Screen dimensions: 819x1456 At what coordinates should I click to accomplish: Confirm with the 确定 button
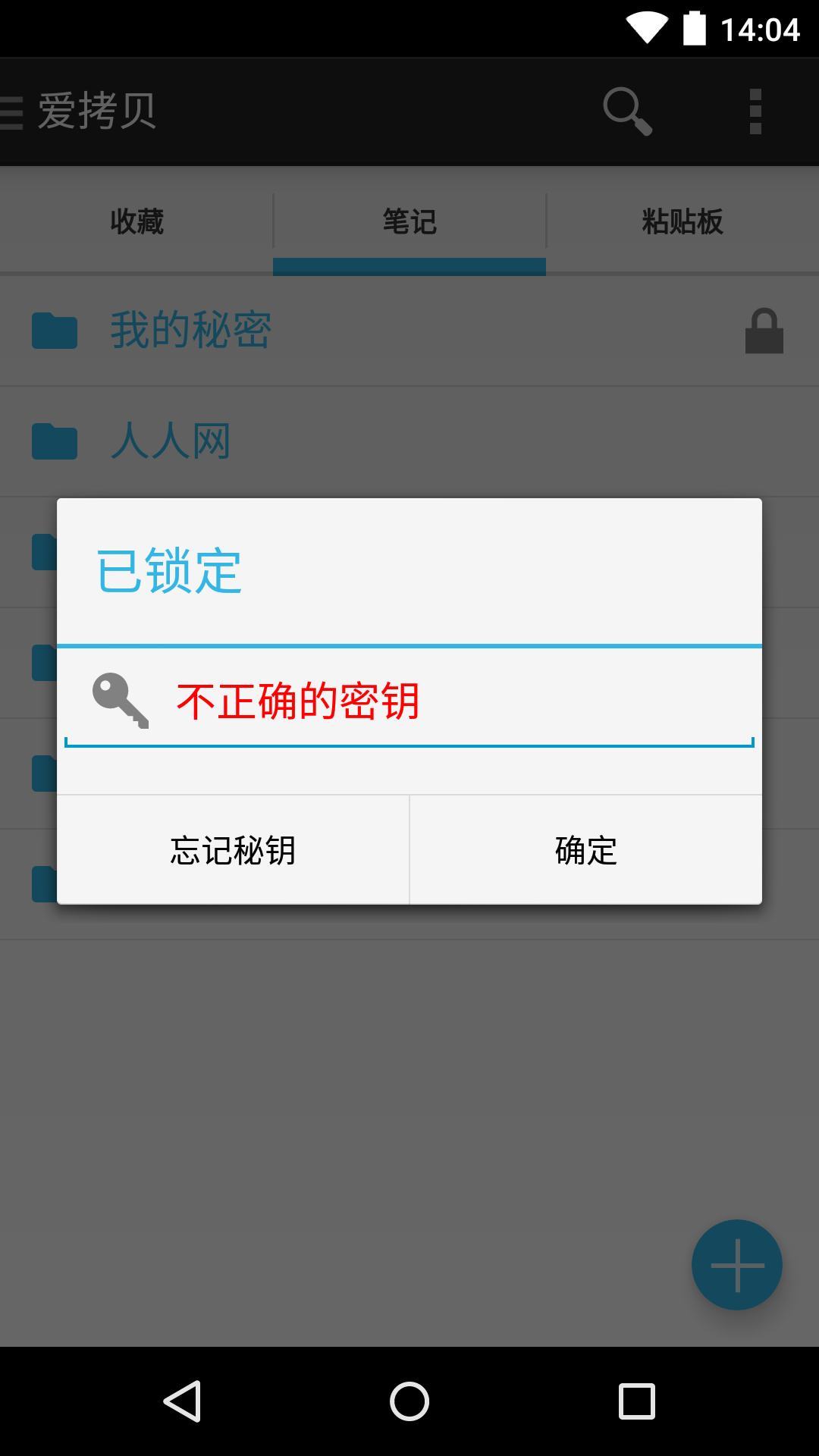[x=585, y=850]
